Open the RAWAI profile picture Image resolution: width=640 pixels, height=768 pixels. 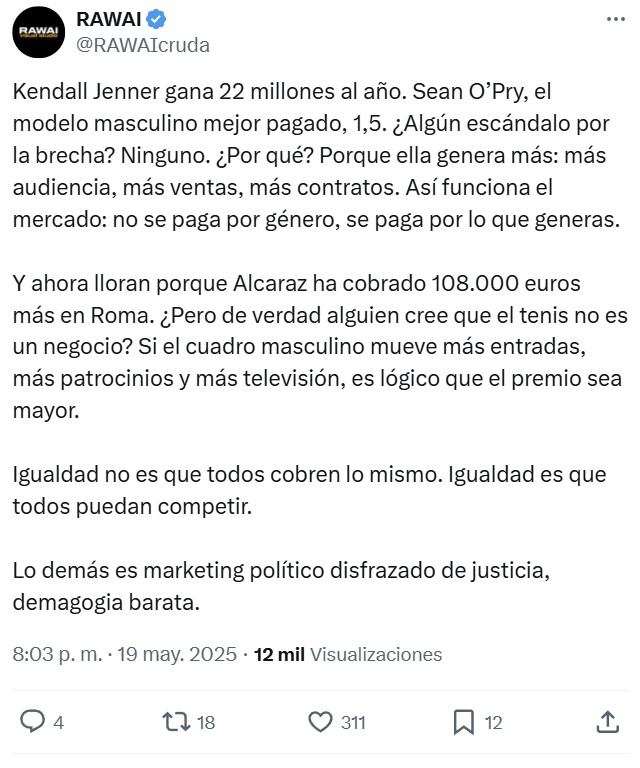(39, 34)
